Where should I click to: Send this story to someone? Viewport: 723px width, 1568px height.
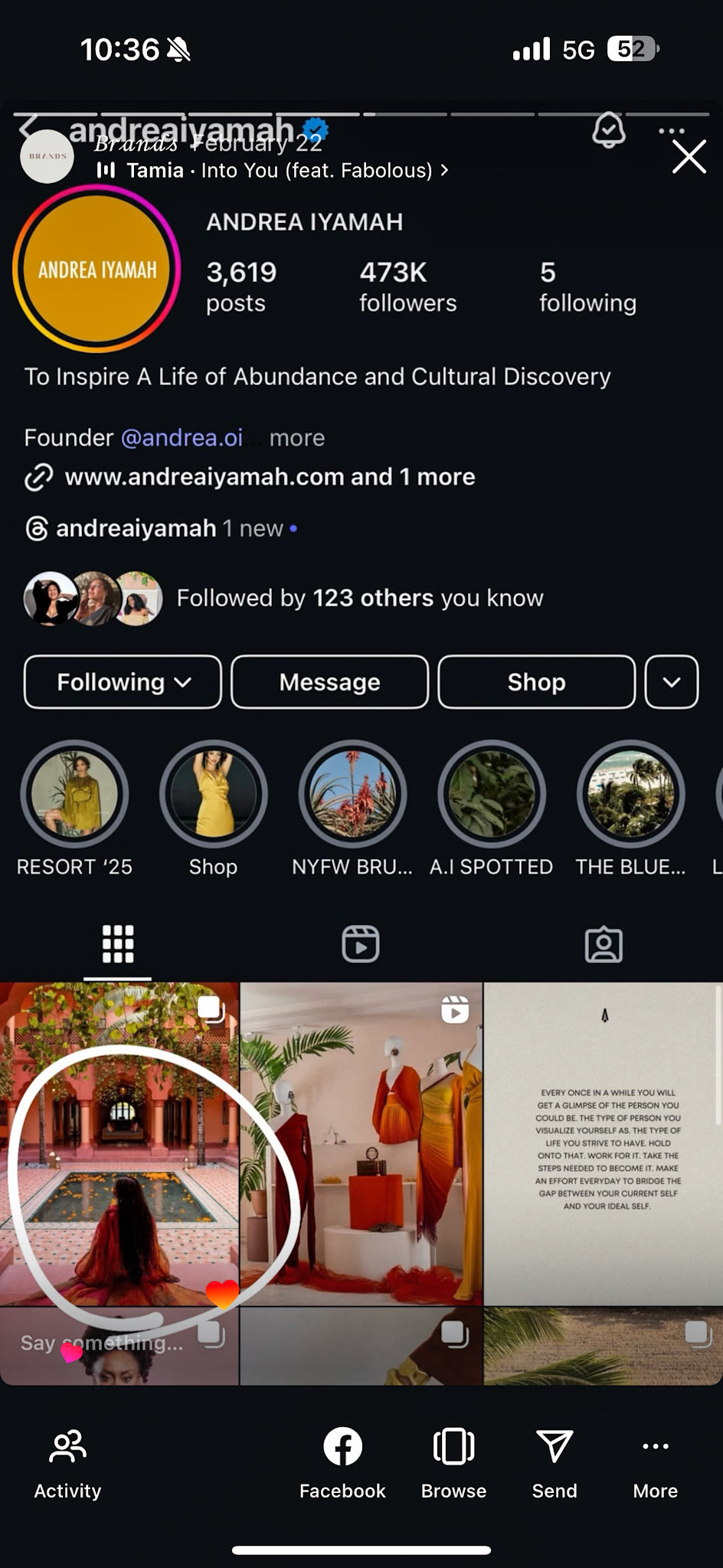click(555, 1462)
